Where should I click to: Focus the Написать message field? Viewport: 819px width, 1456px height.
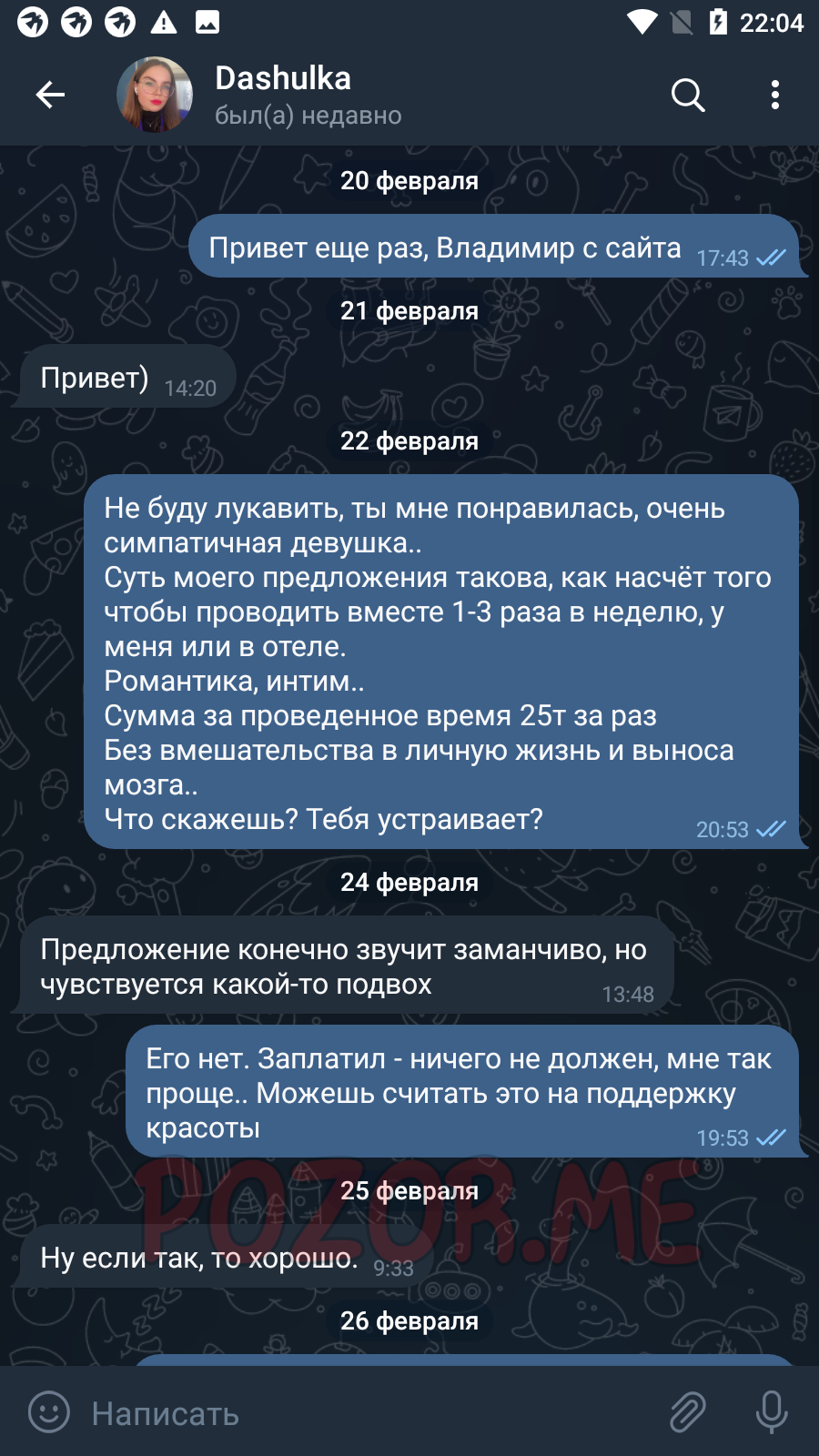364,1413
